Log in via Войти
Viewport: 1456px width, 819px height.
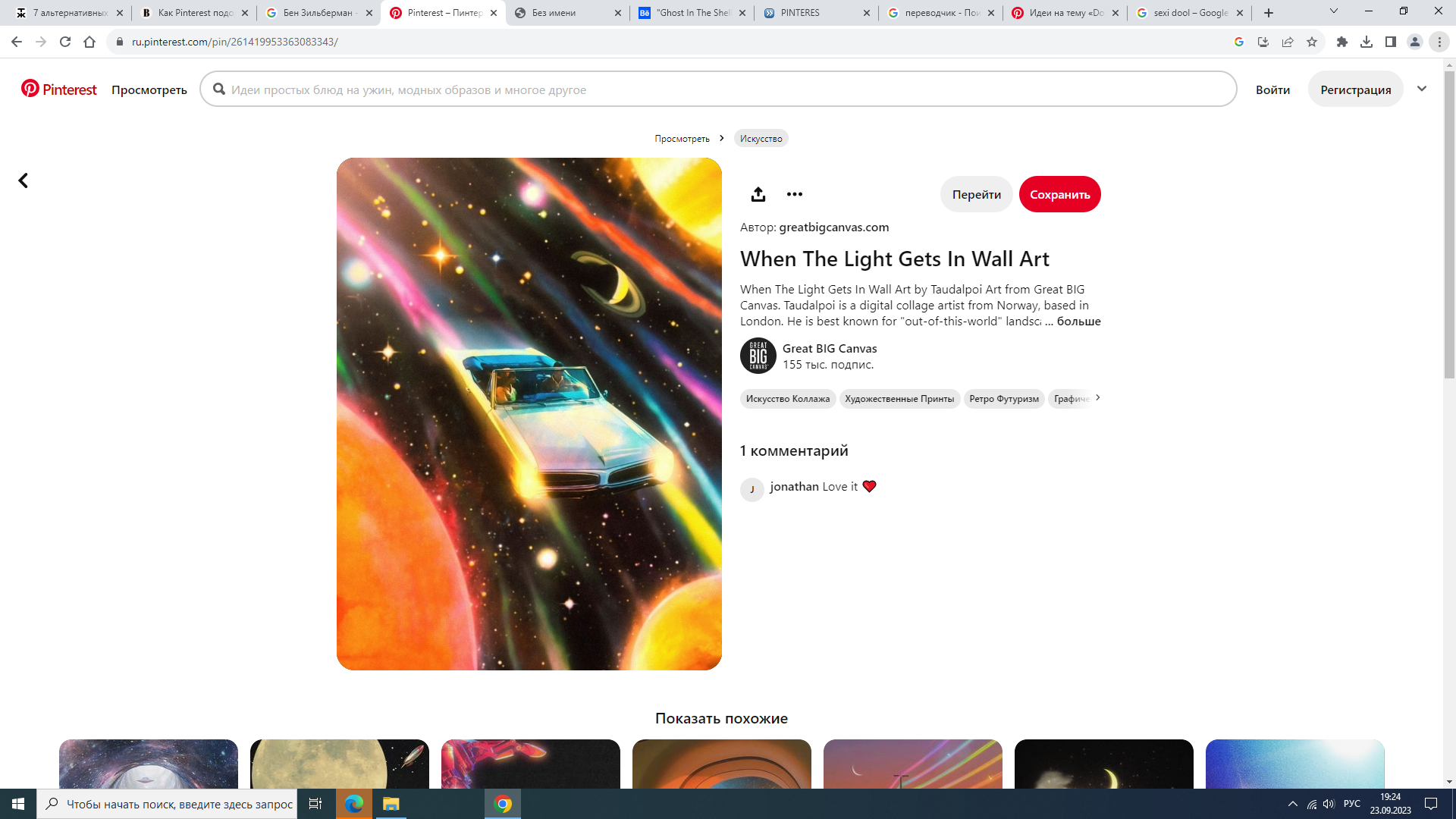click(x=1272, y=89)
